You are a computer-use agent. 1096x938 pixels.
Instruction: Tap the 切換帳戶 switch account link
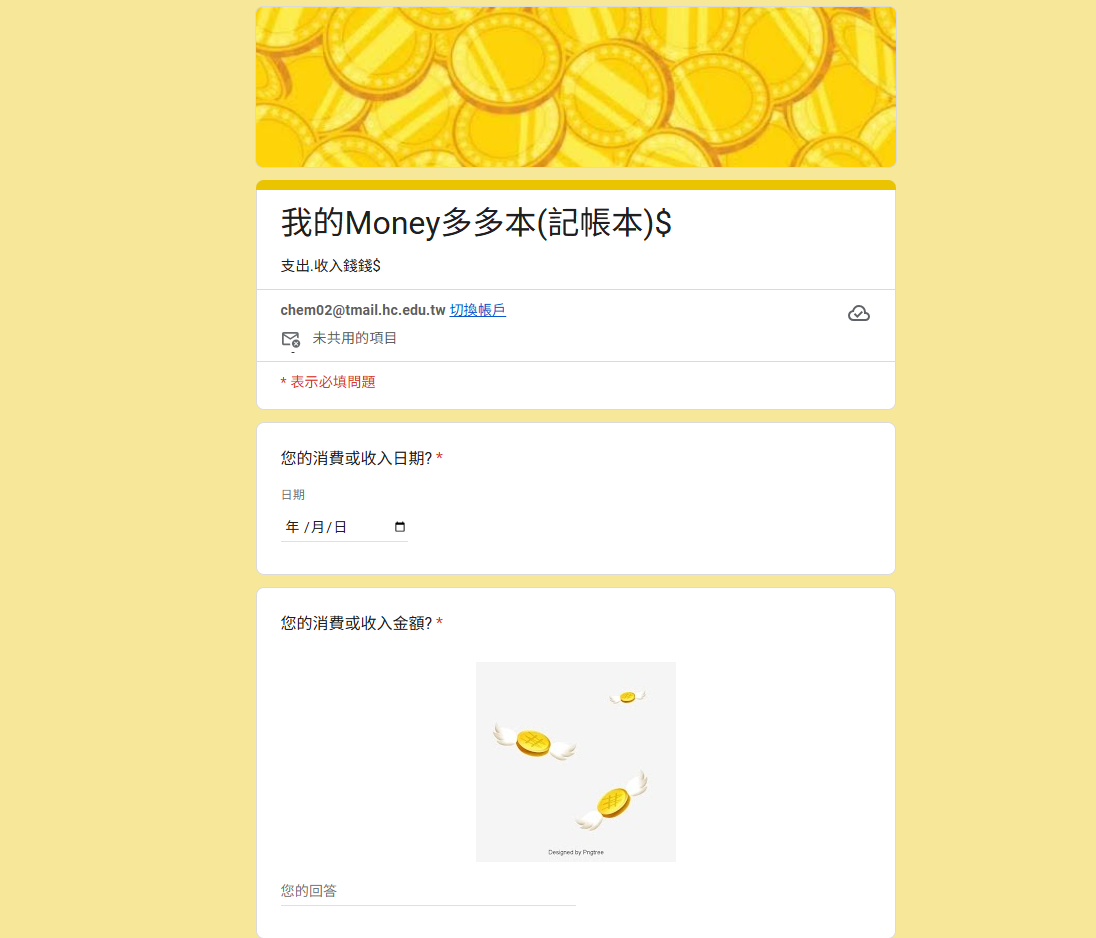(x=477, y=310)
